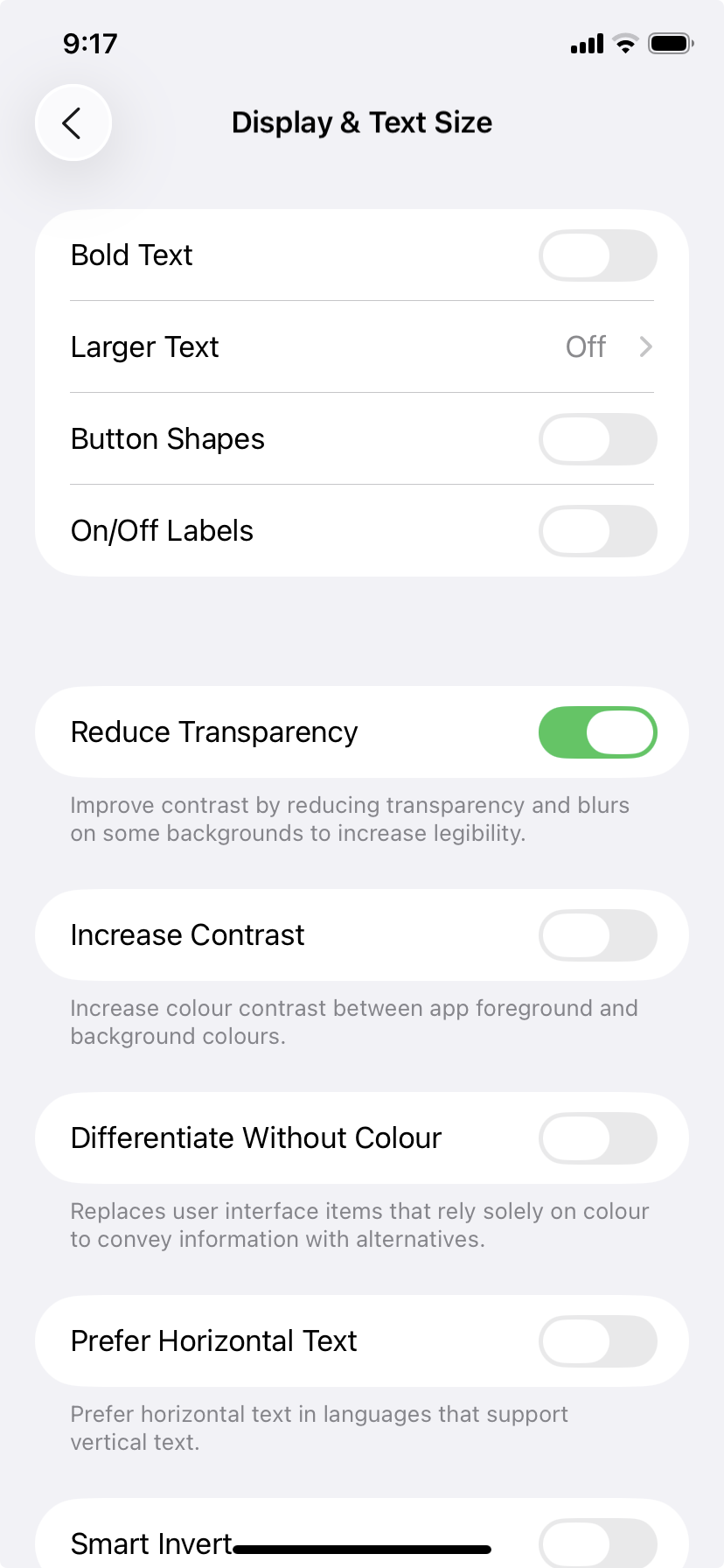Enable Differentiate Without Colour
Image resolution: width=724 pixels, height=1568 pixels.
tap(597, 1138)
